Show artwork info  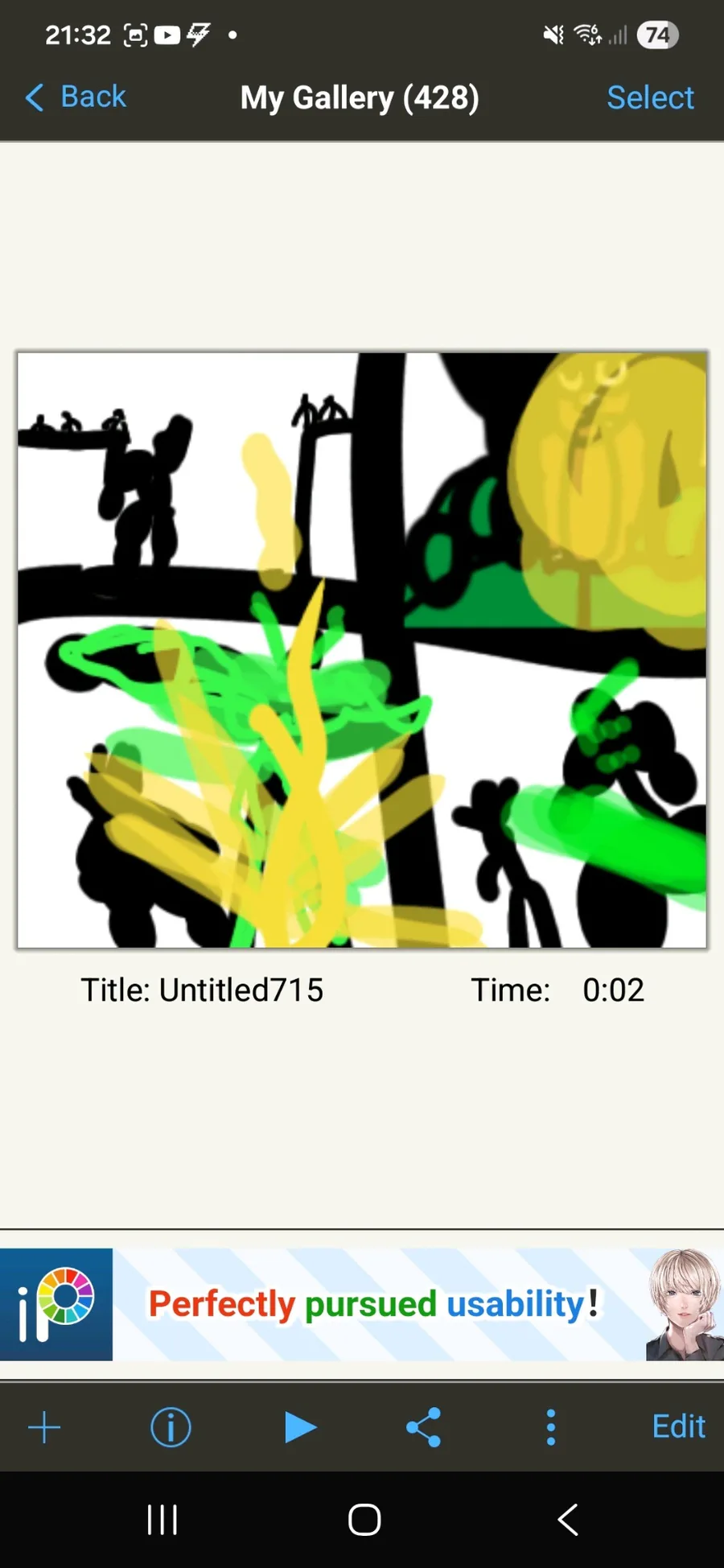pyautogui.click(x=171, y=1428)
